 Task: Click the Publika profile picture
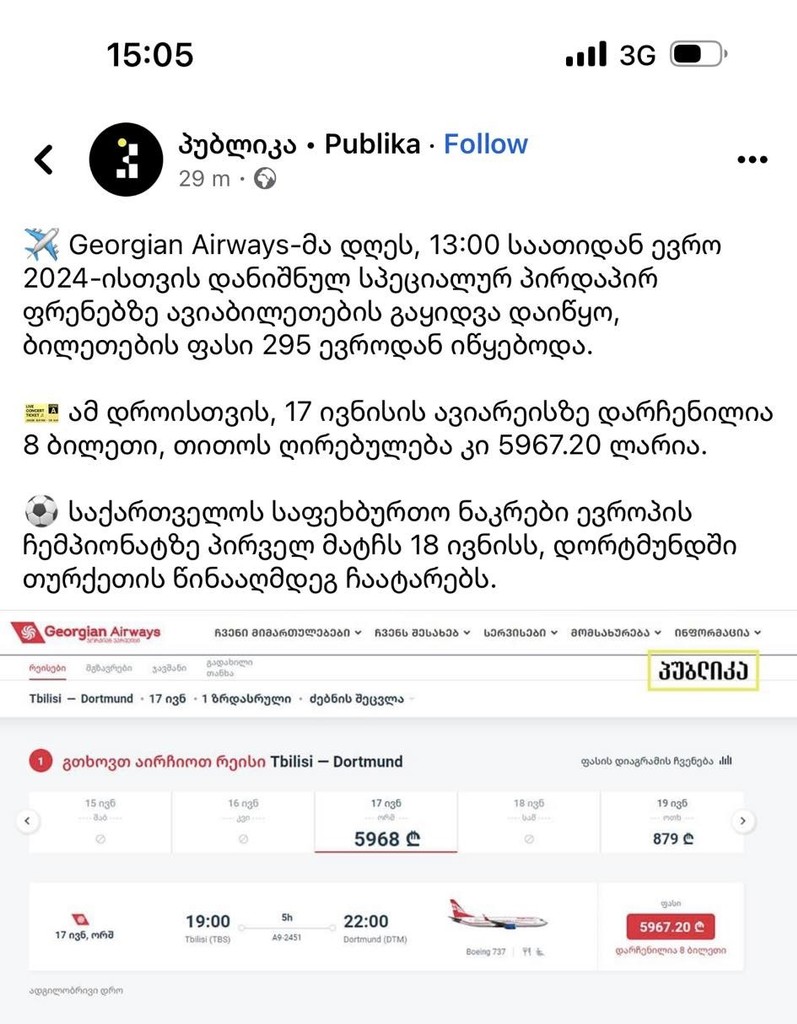pos(125,160)
